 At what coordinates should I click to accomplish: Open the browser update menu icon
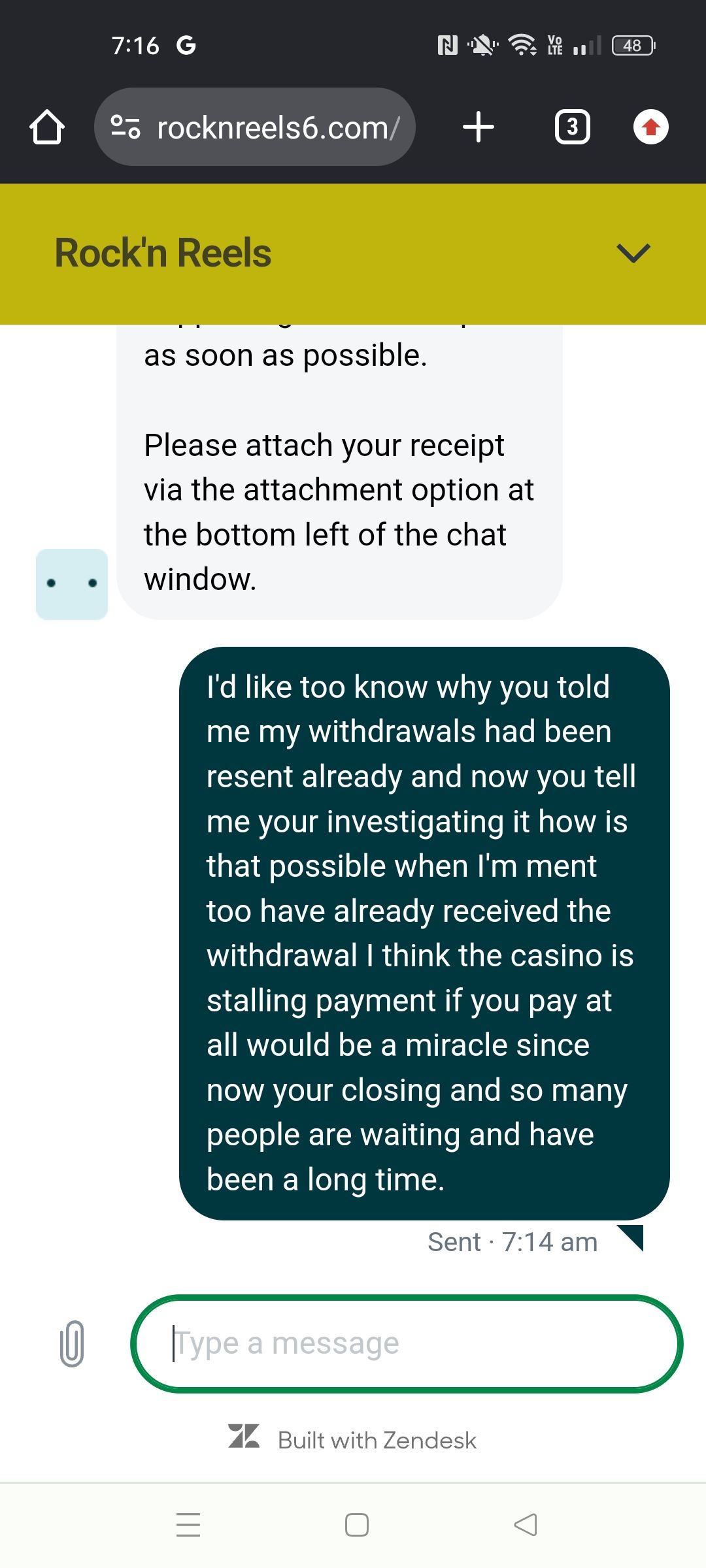coord(650,127)
